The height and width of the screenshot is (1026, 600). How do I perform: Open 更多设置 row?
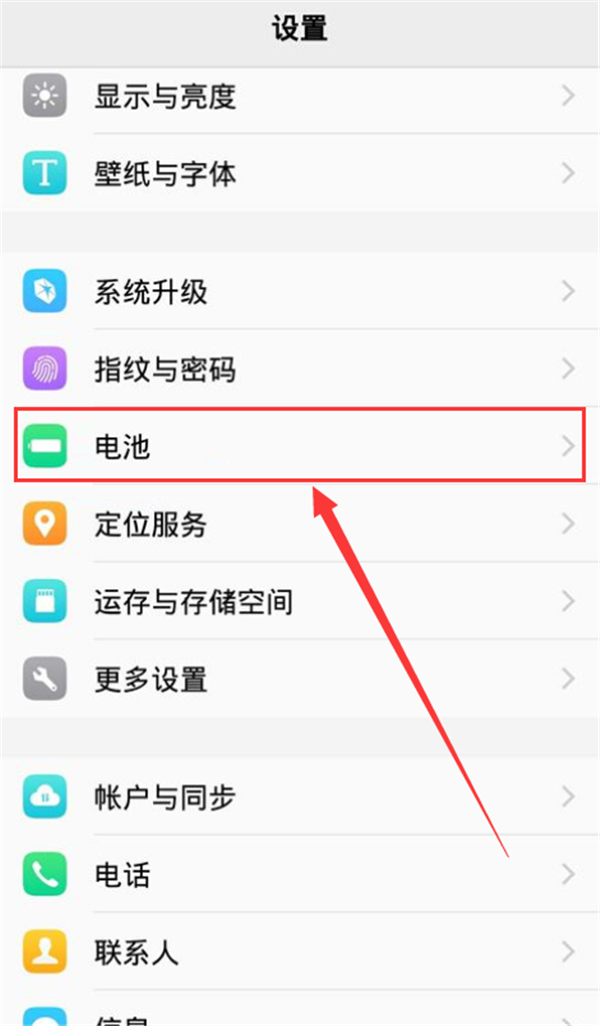[x=300, y=680]
